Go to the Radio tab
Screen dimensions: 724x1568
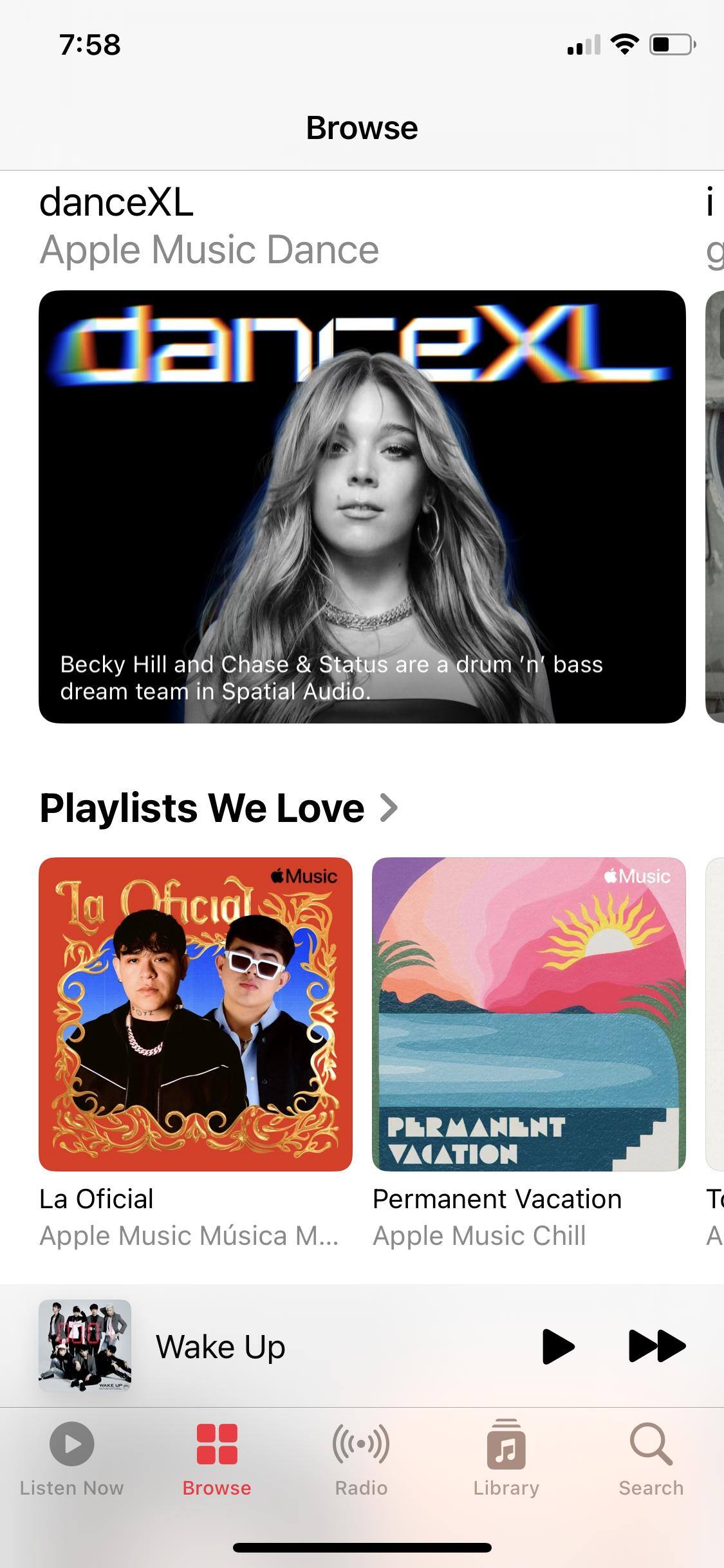pyautogui.click(x=361, y=1459)
